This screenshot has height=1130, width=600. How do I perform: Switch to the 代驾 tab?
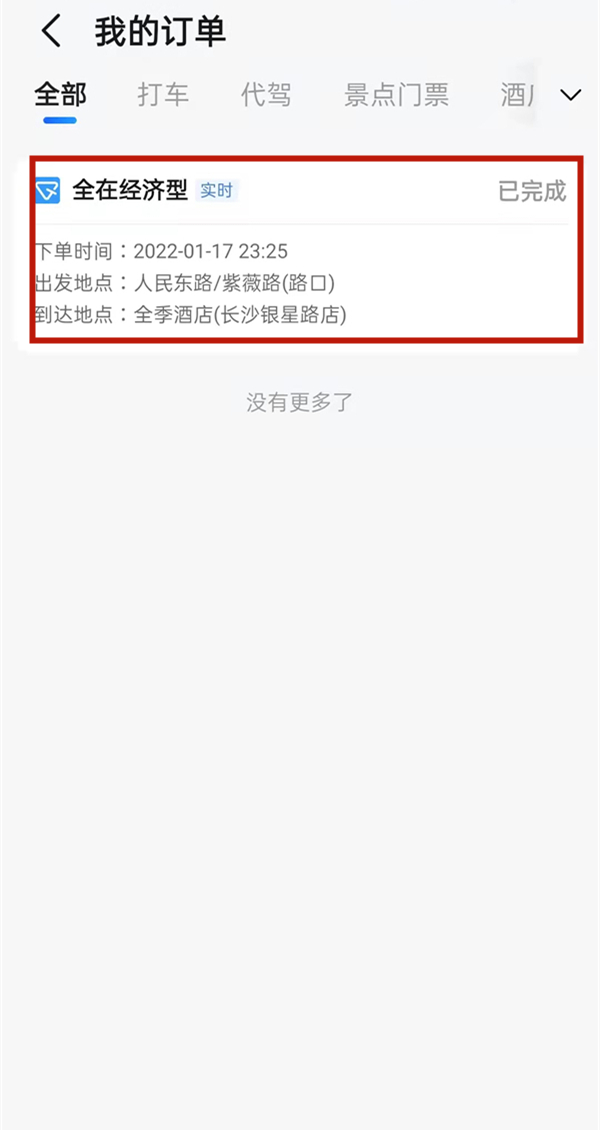pos(266,96)
